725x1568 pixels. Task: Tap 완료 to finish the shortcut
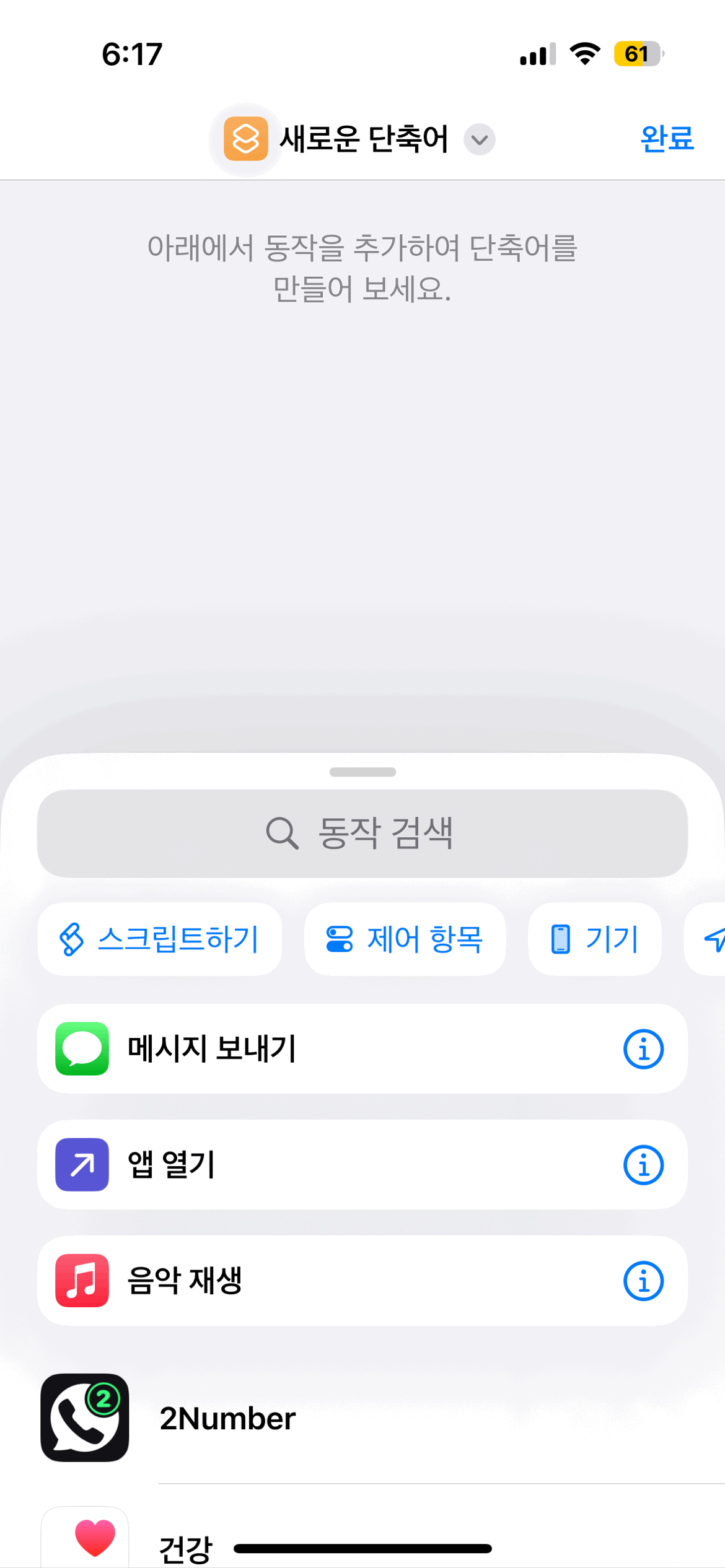pos(667,139)
